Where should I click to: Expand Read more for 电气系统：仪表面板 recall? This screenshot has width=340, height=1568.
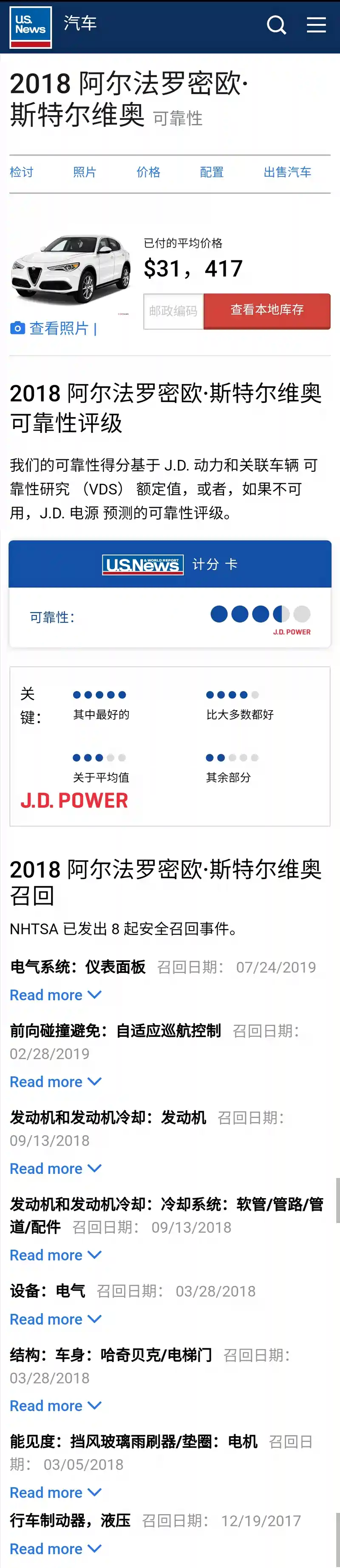[x=55, y=995]
